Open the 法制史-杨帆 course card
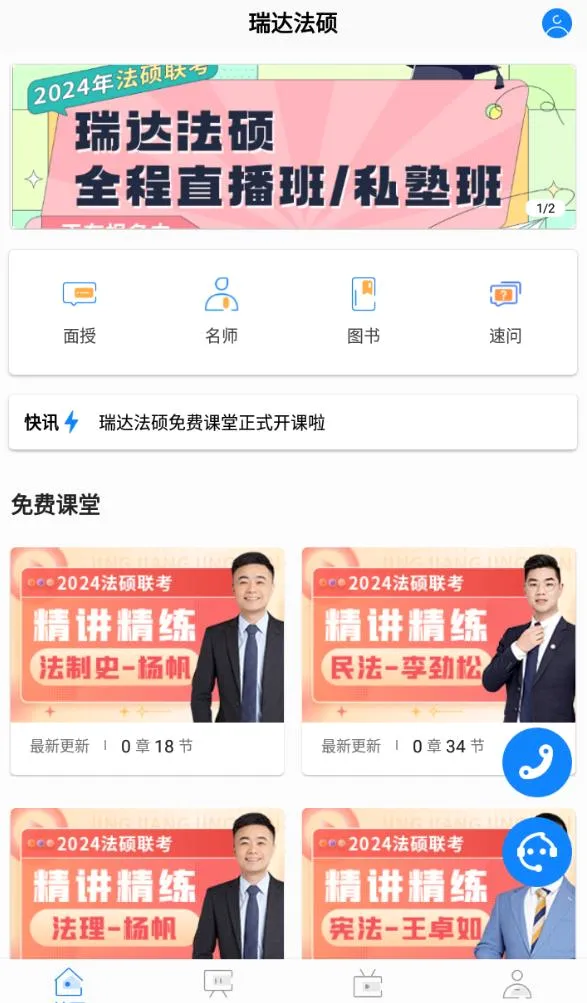 [147, 661]
